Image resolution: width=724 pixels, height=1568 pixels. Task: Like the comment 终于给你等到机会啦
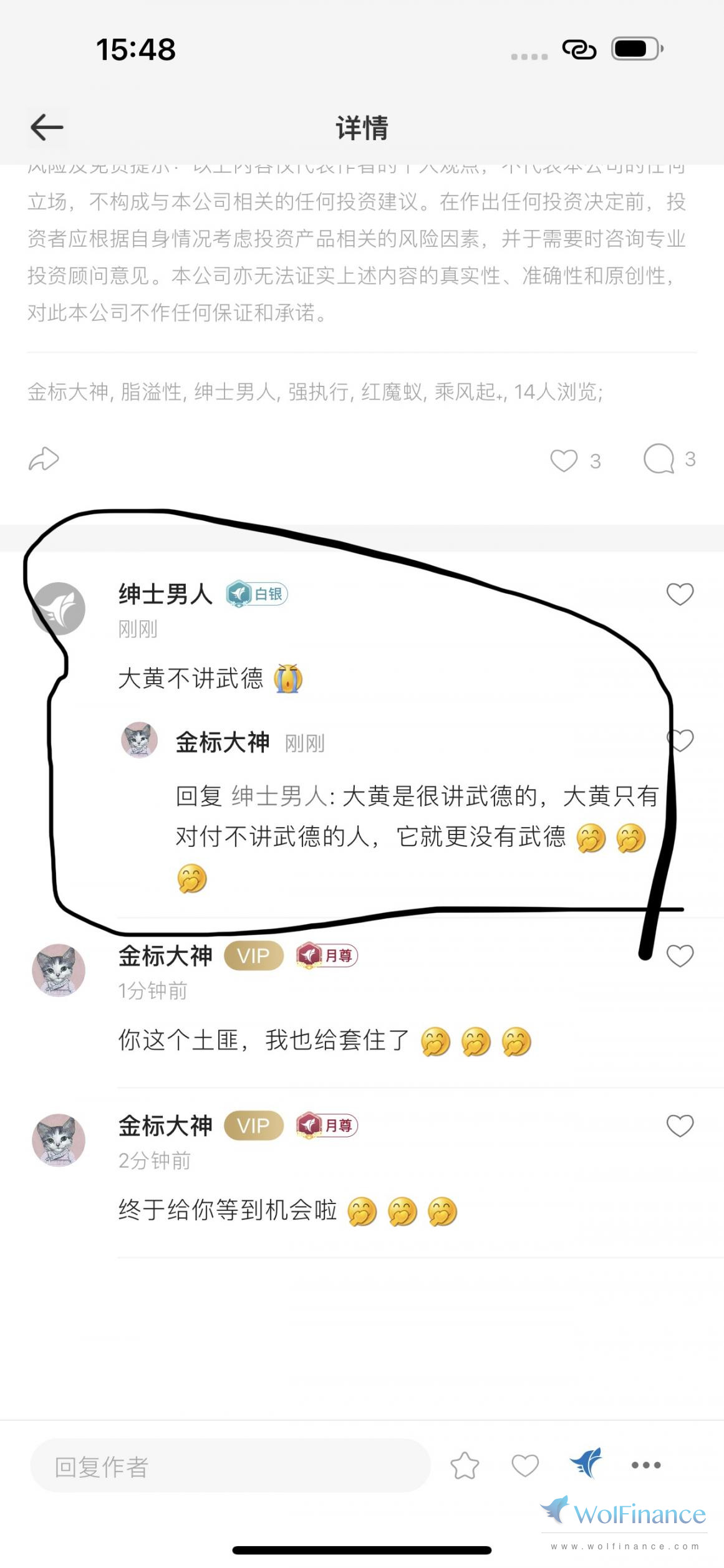tap(680, 1126)
